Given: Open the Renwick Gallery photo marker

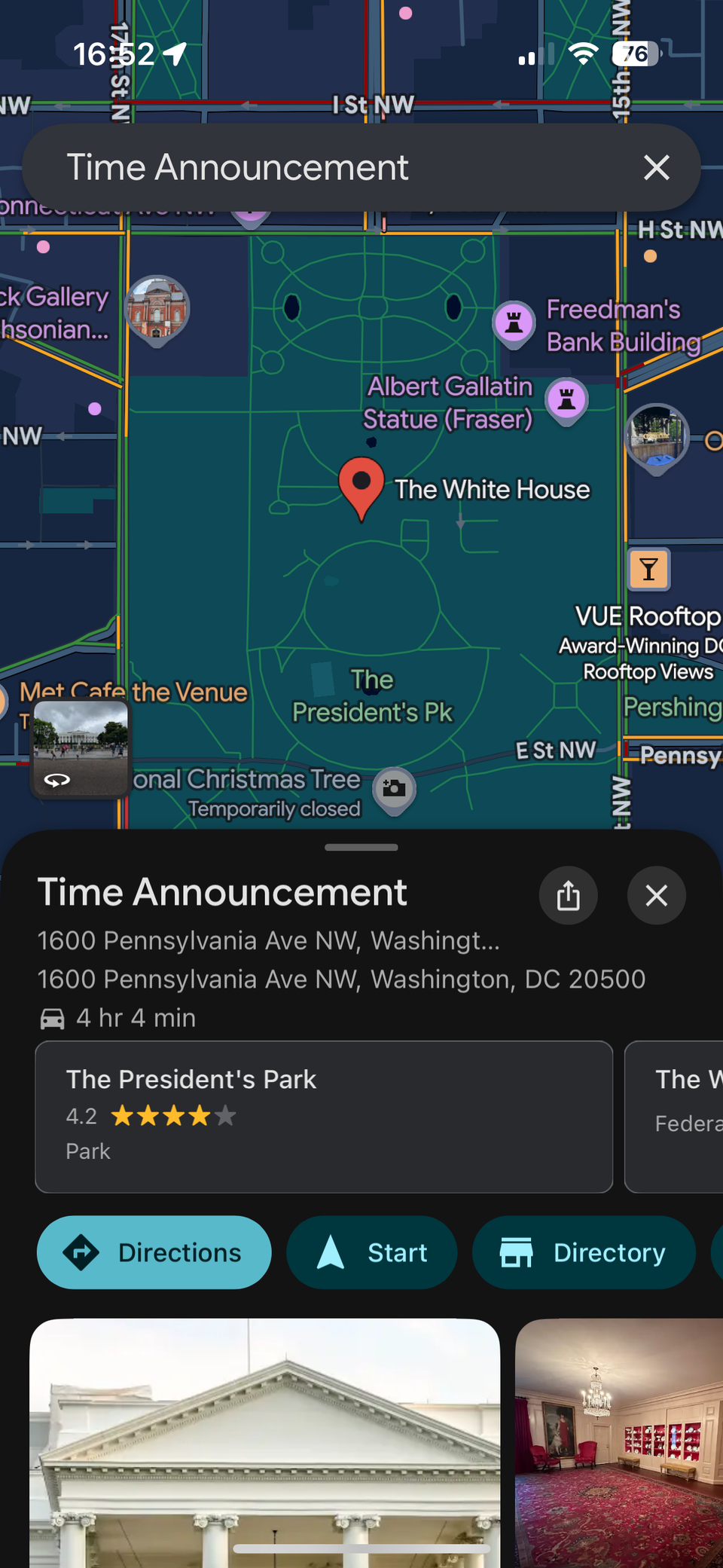Looking at the screenshot, I should click(157, 309).
